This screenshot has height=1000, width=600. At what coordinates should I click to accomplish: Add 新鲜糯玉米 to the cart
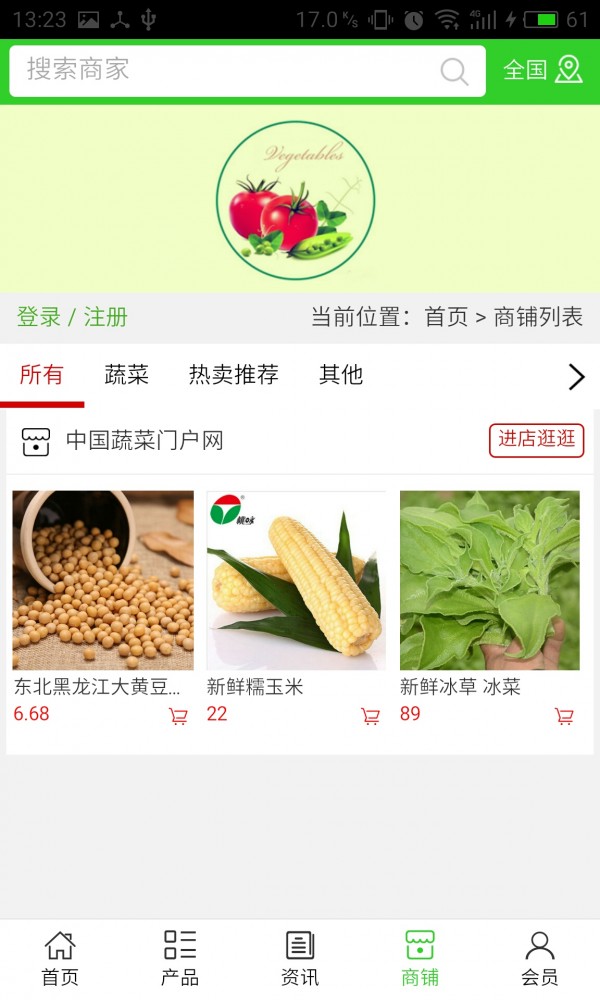click(x=370, y=716)
